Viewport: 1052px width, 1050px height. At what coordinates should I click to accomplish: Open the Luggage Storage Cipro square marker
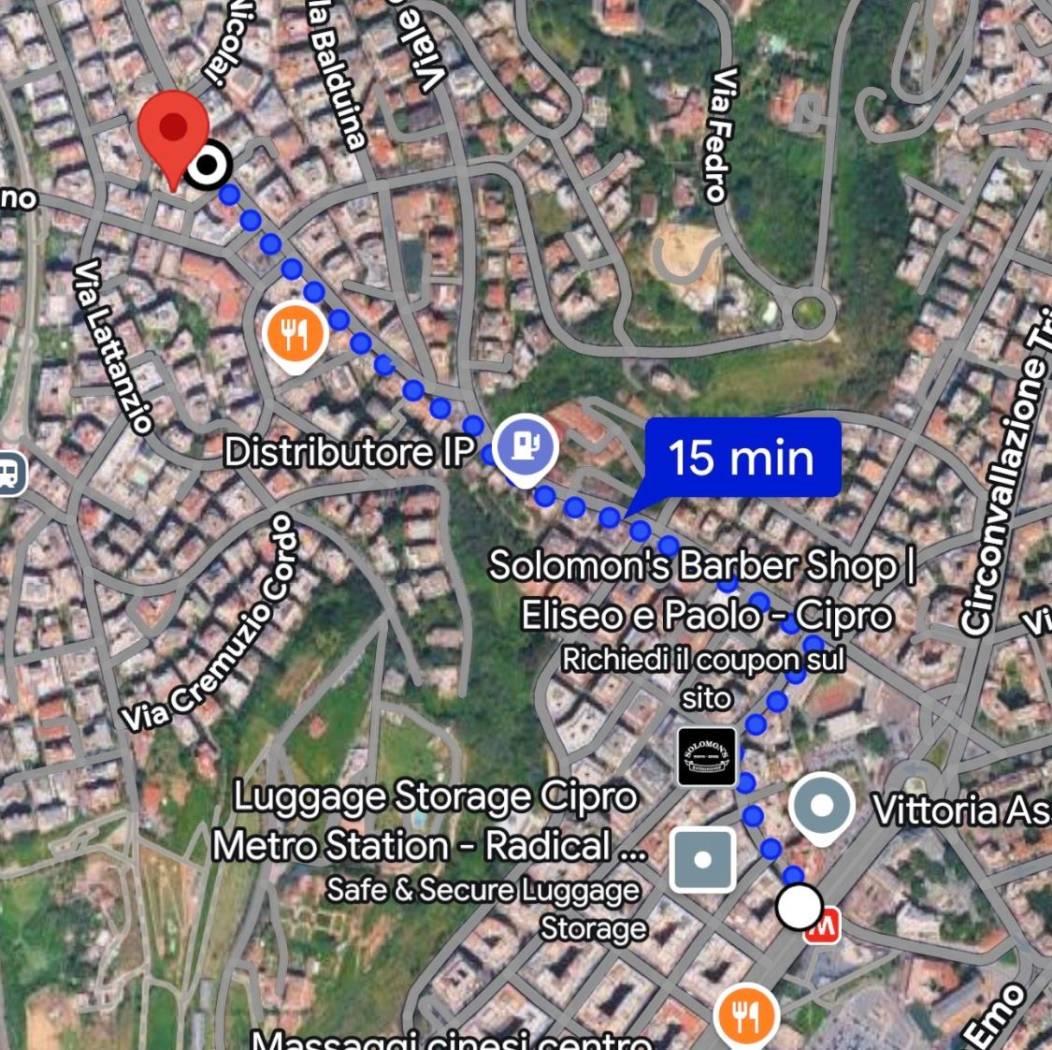(x=702, y=859)
